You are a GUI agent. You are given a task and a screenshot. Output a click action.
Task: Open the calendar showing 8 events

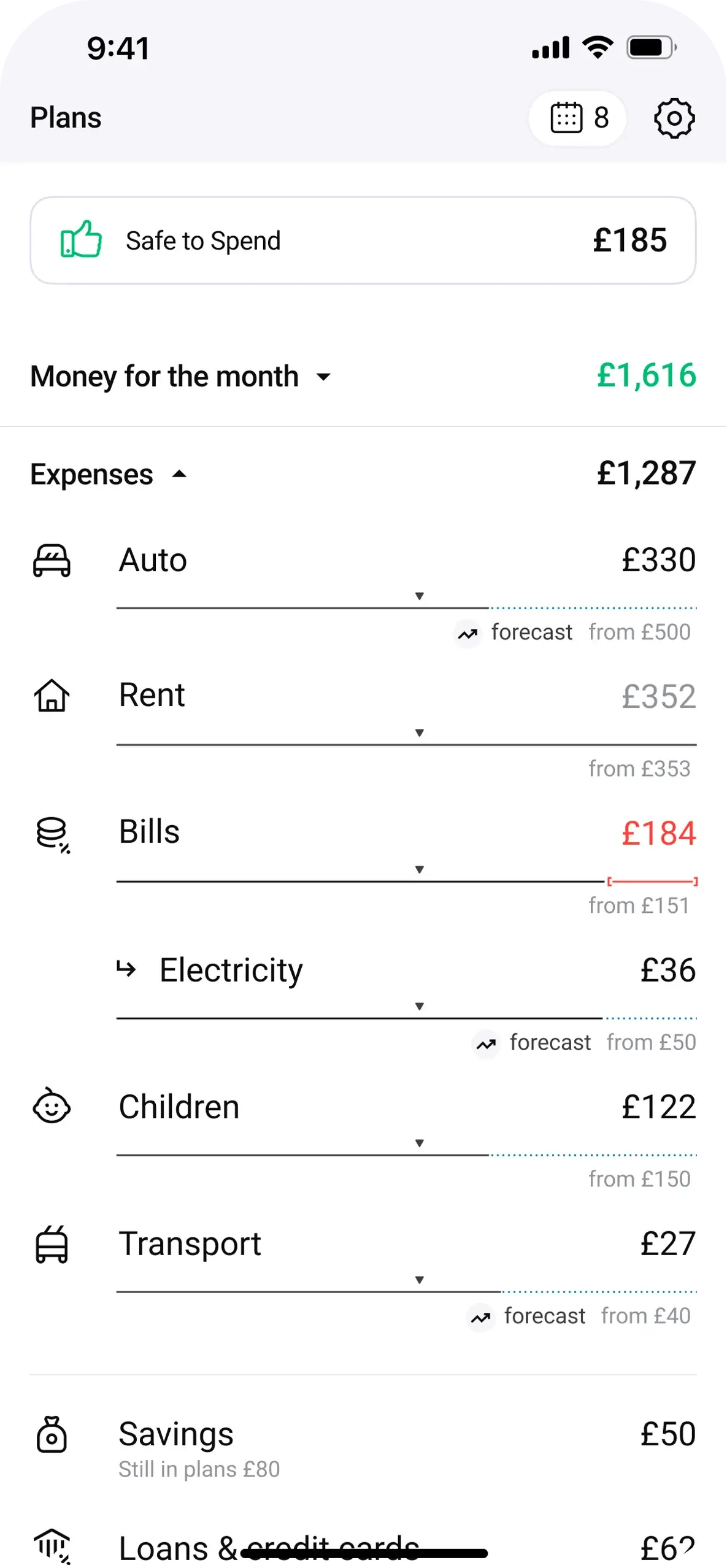pos(577,118)
